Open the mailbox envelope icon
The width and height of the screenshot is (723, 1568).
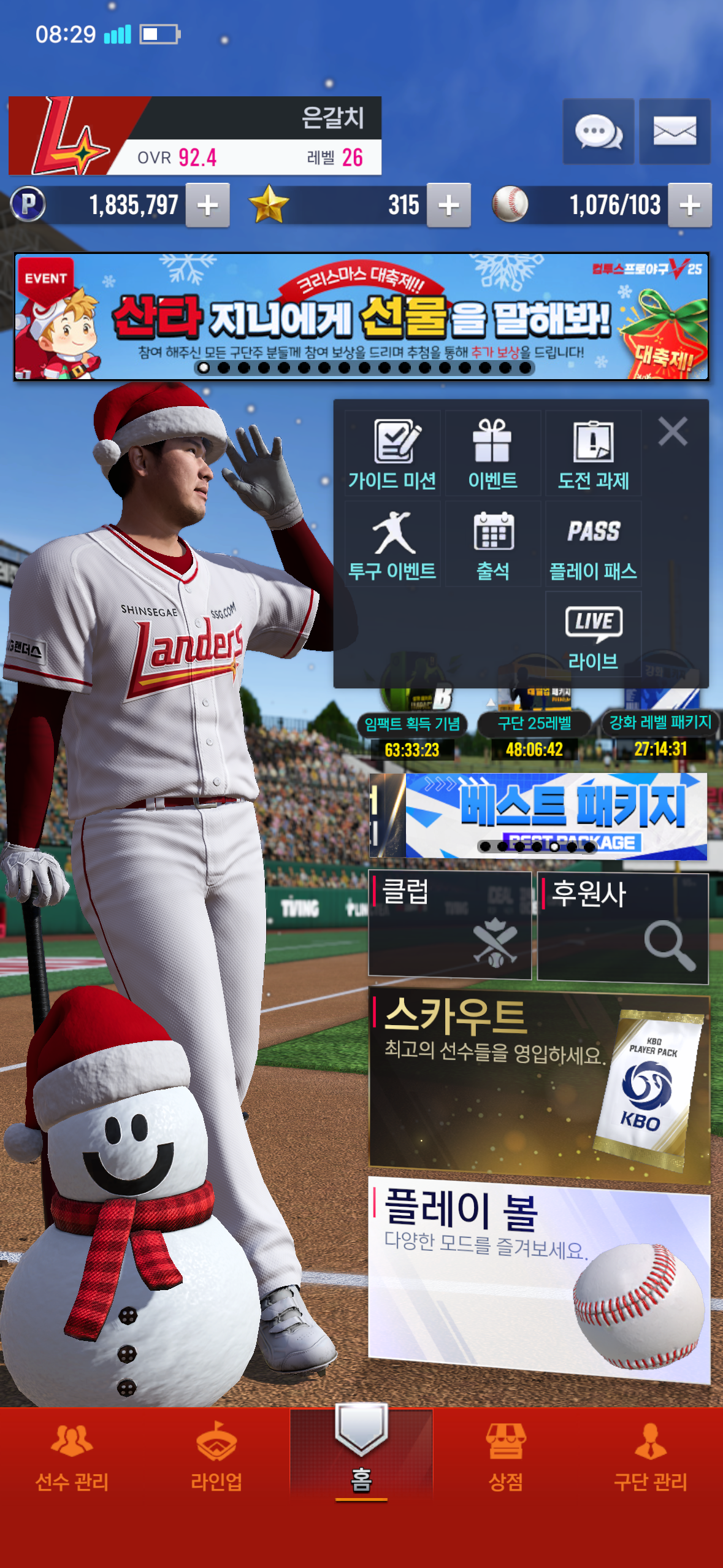(675, 131)
